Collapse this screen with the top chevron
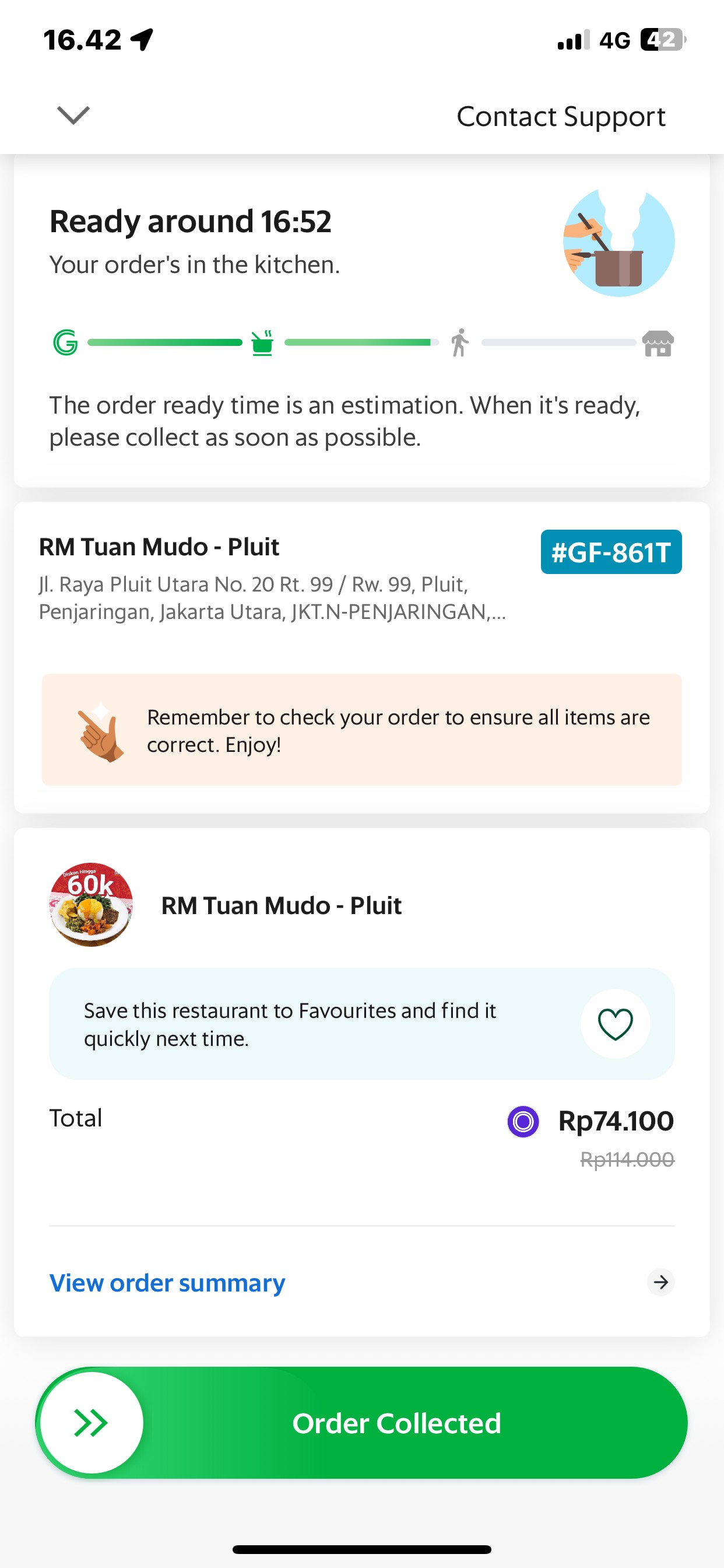 coord(72,116)
